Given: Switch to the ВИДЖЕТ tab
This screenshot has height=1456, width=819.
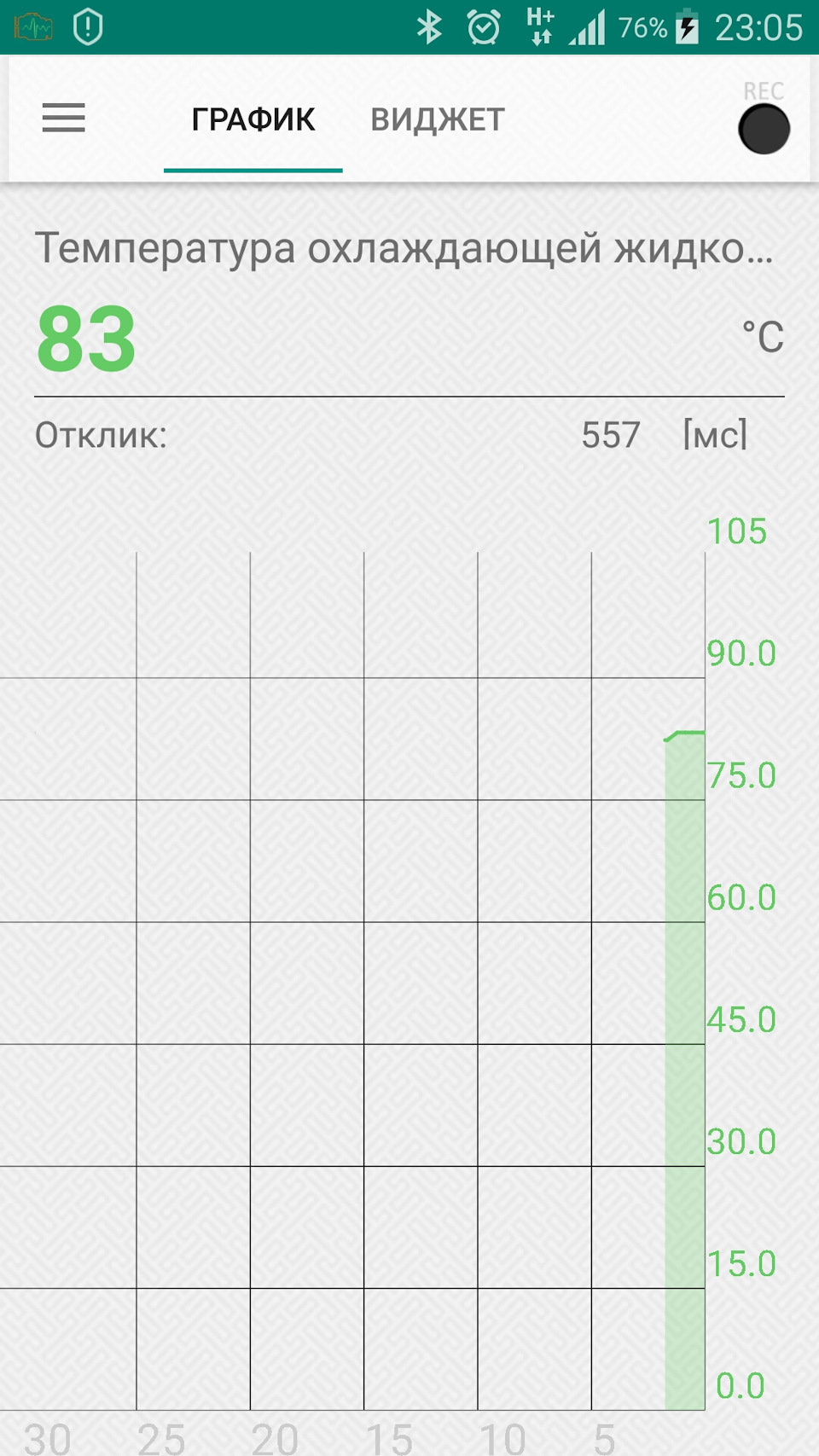Looking at the screenshot, I should 438,120.
